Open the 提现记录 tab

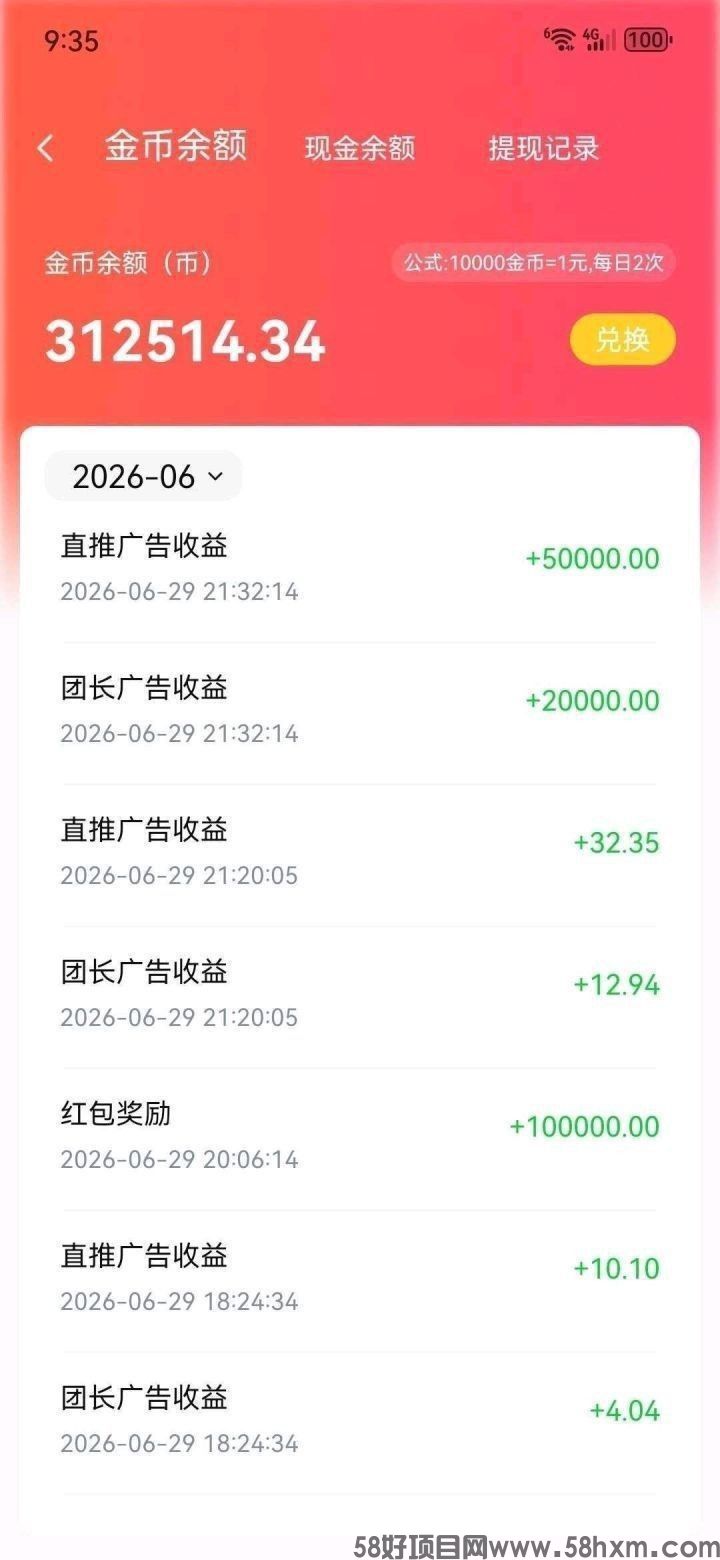(x=543, y=148)
